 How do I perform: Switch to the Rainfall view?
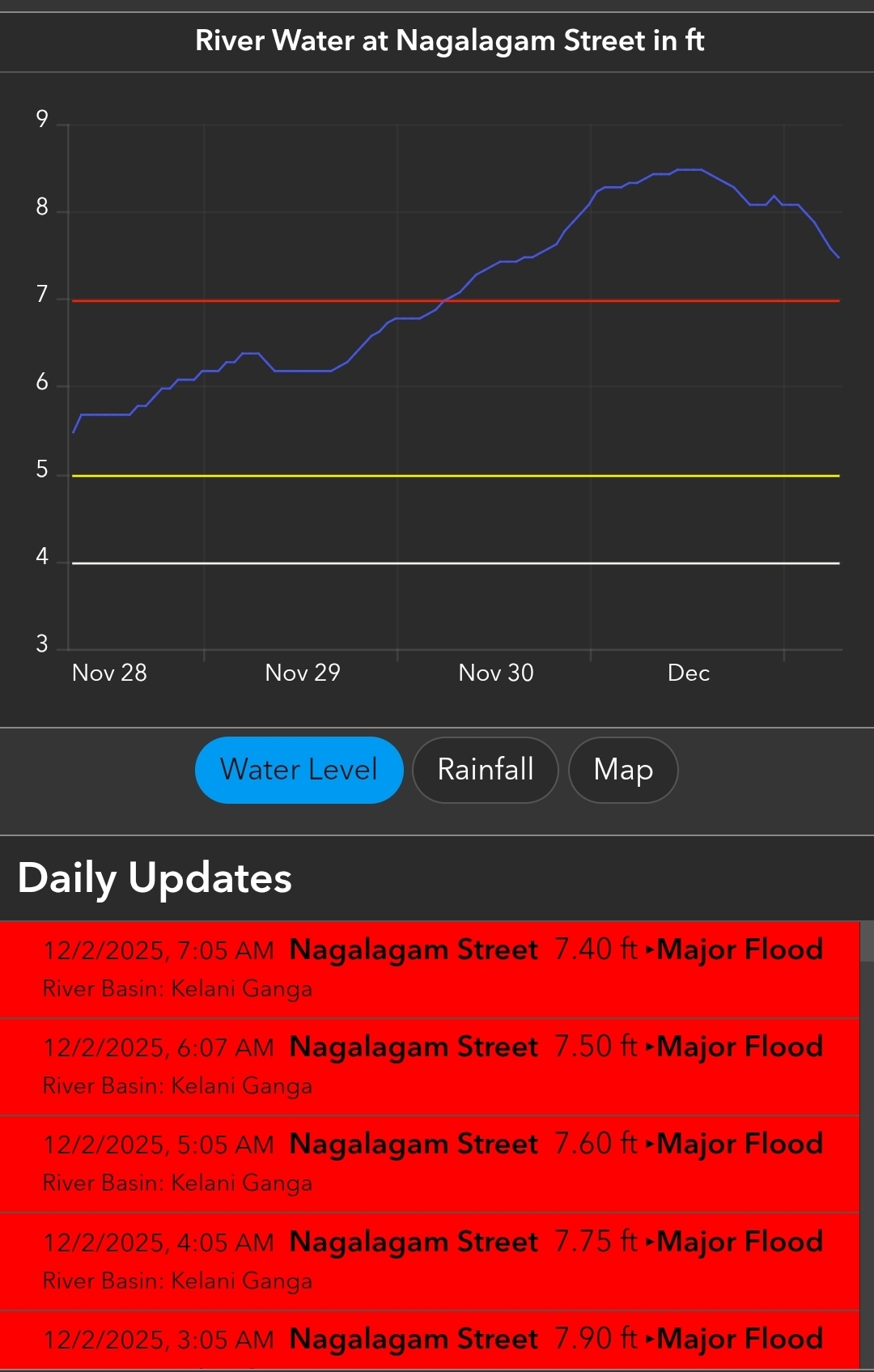click(485, 770)
